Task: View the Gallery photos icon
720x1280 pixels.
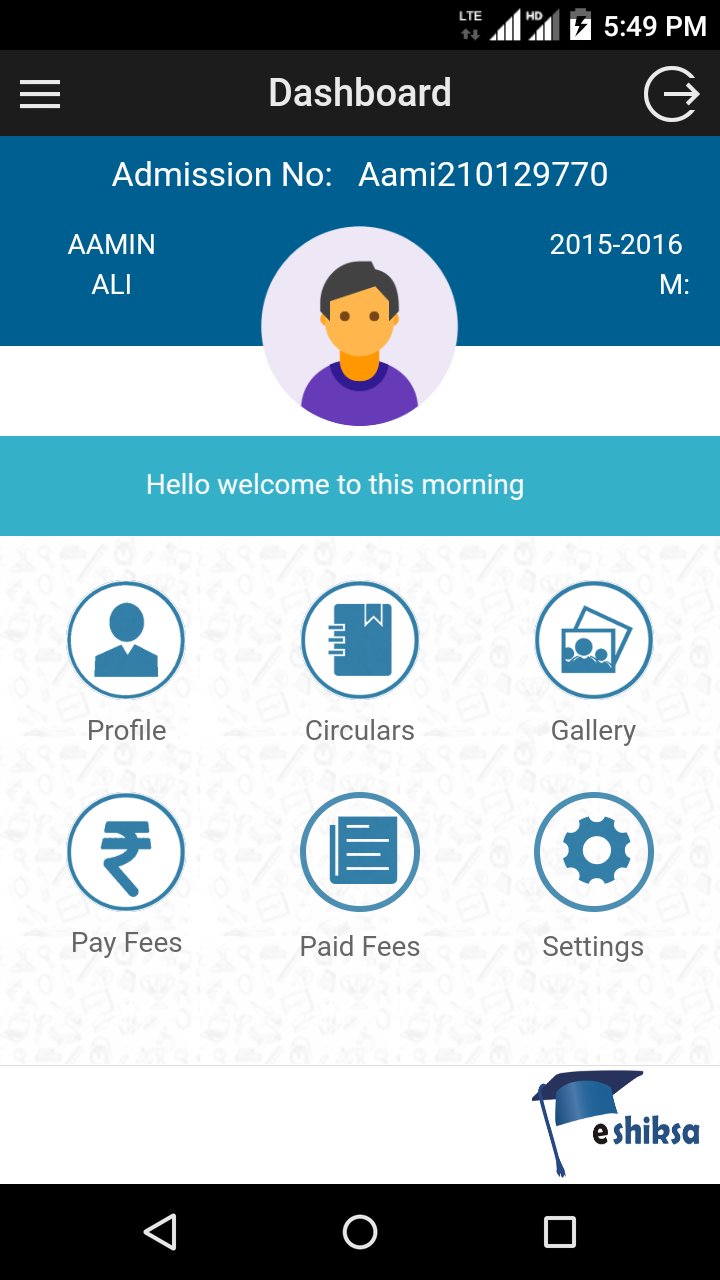Action: point(594,640)
